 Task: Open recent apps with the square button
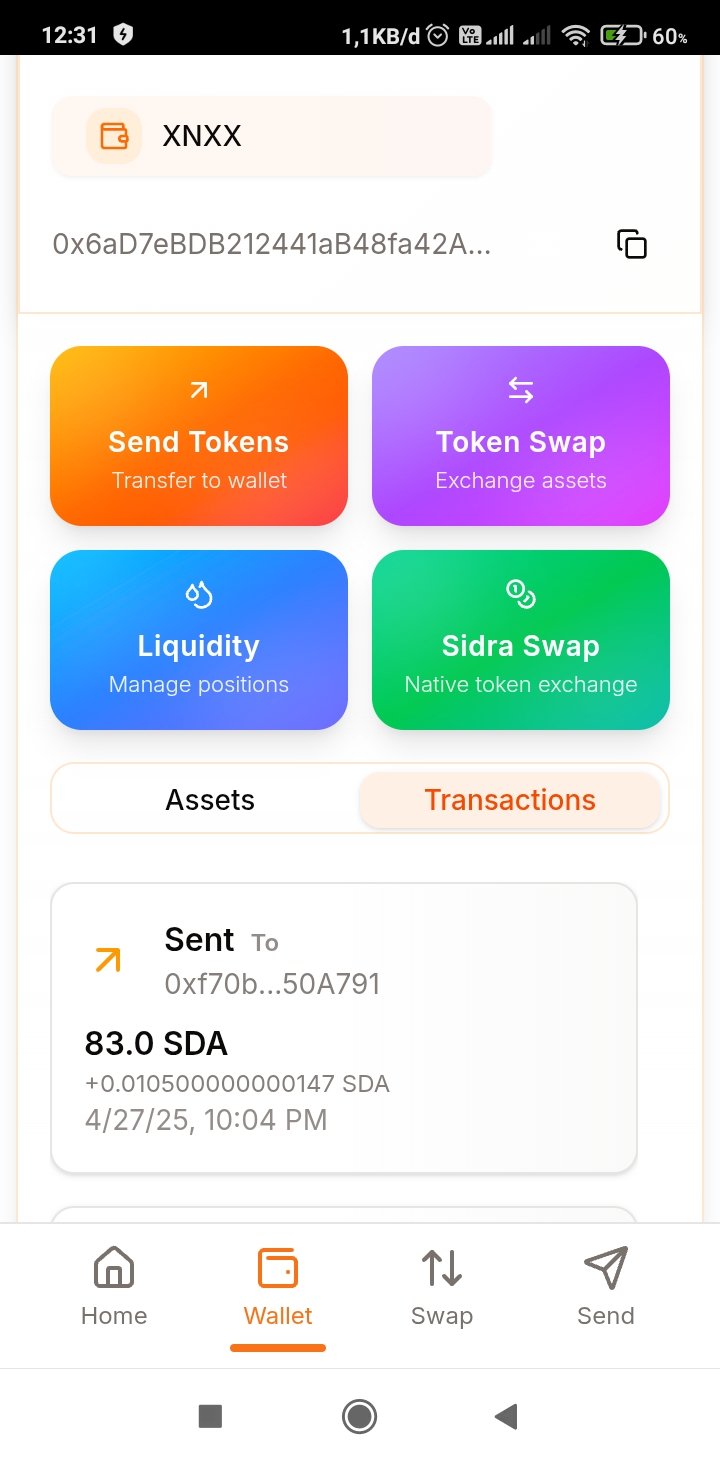click(210, 1416)
